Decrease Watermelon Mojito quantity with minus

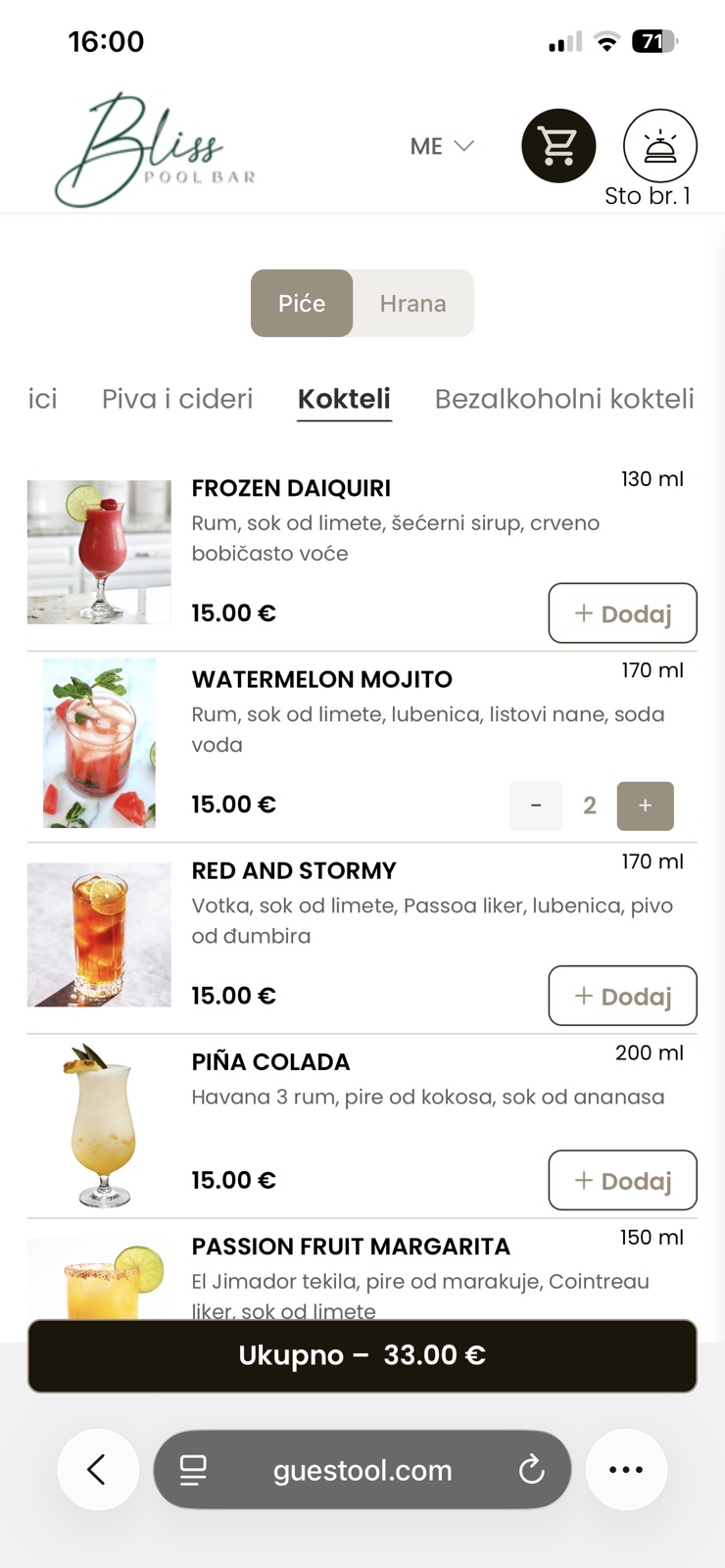pos(536,806)
